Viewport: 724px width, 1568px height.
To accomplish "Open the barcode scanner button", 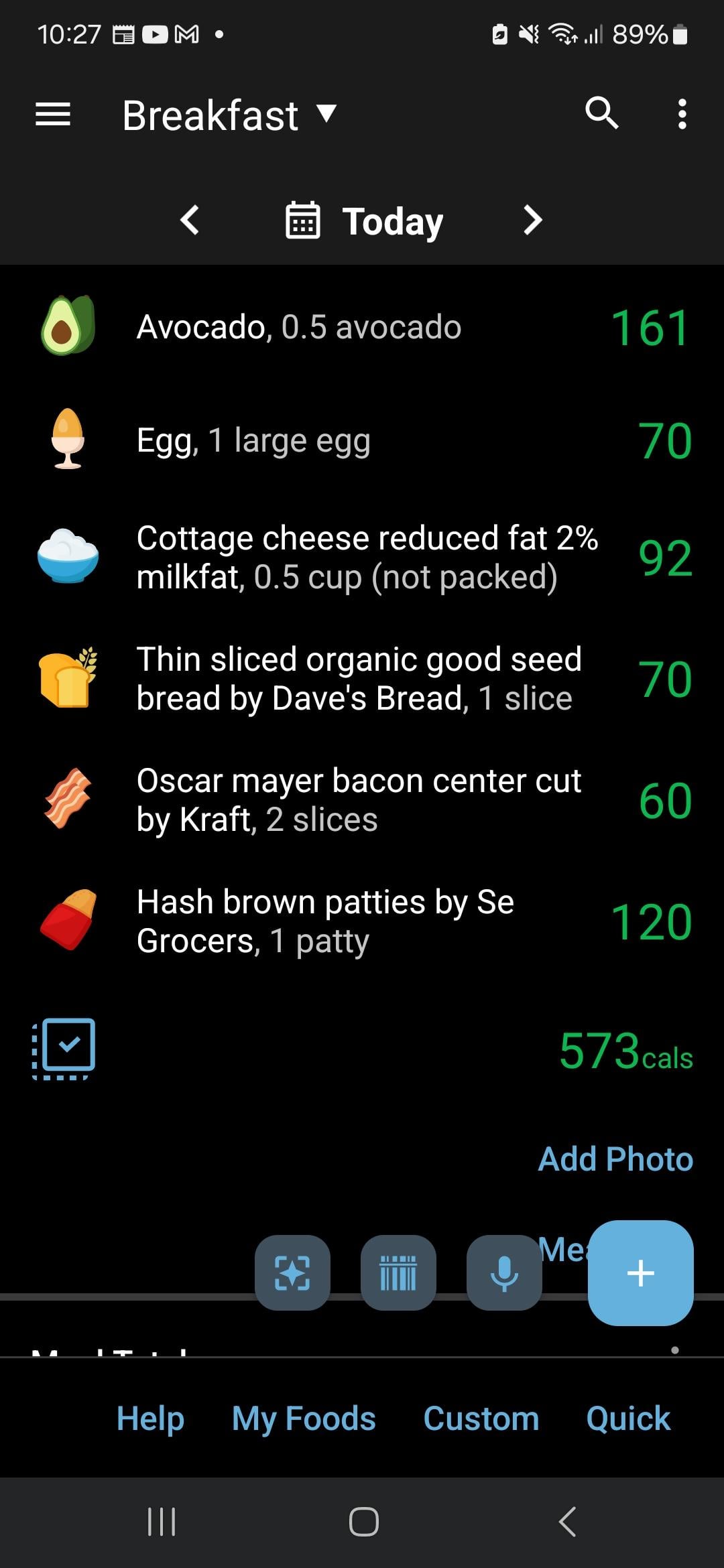I will tap(398, 1272).
